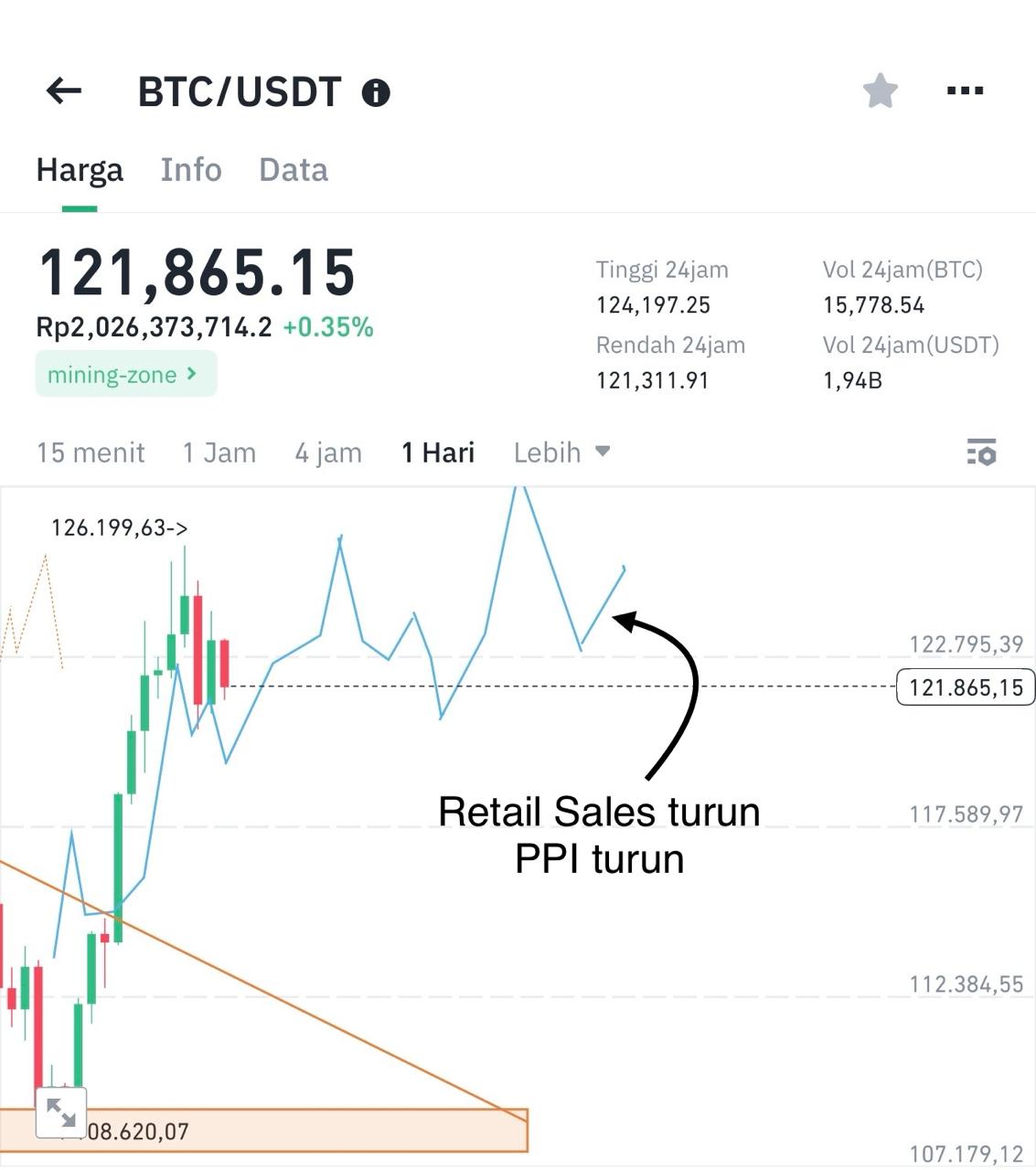Viewport: 1036px width, 1170px height.
Task: Switch to the Info tab
Action: pyautogui.click(x=191, y=170)
